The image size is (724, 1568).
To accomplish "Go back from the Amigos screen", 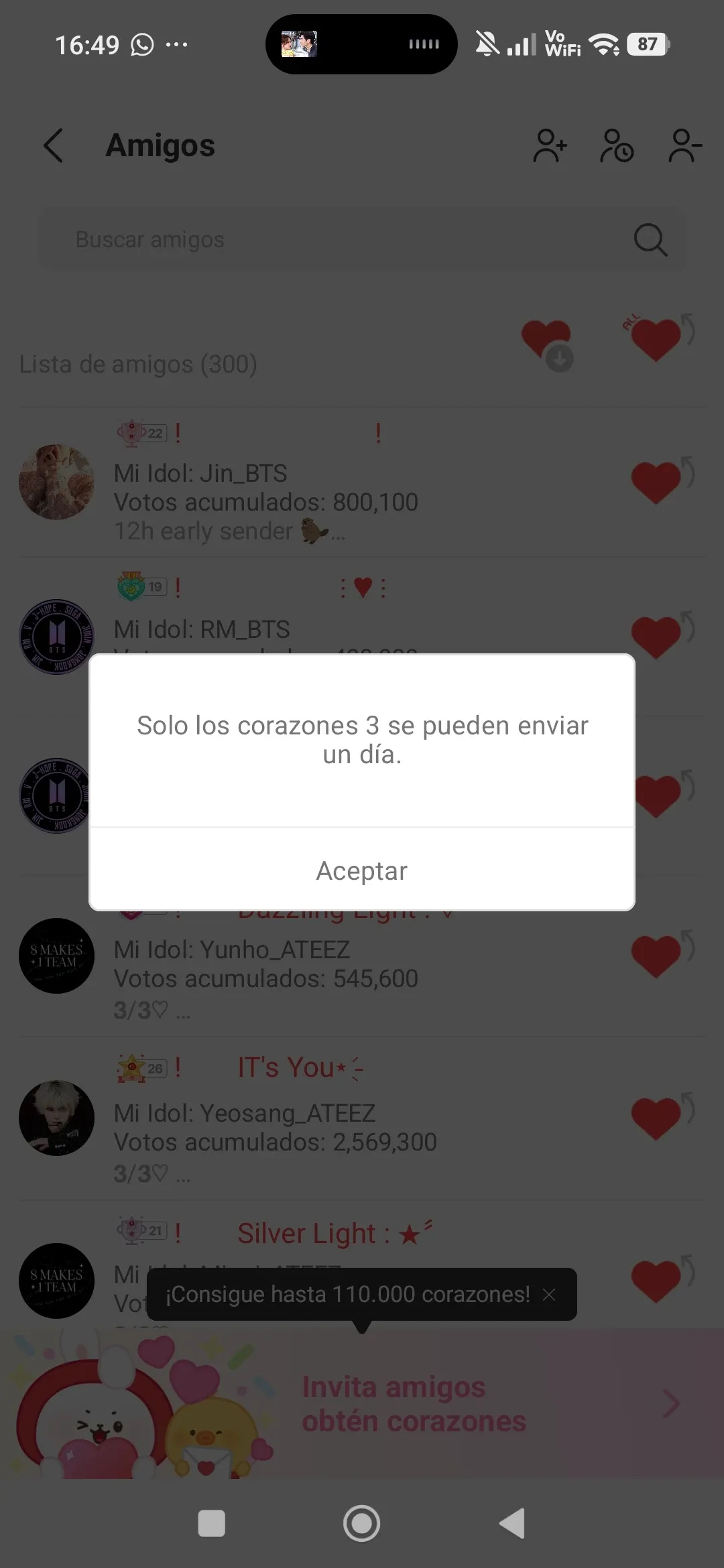I will 54,145.
